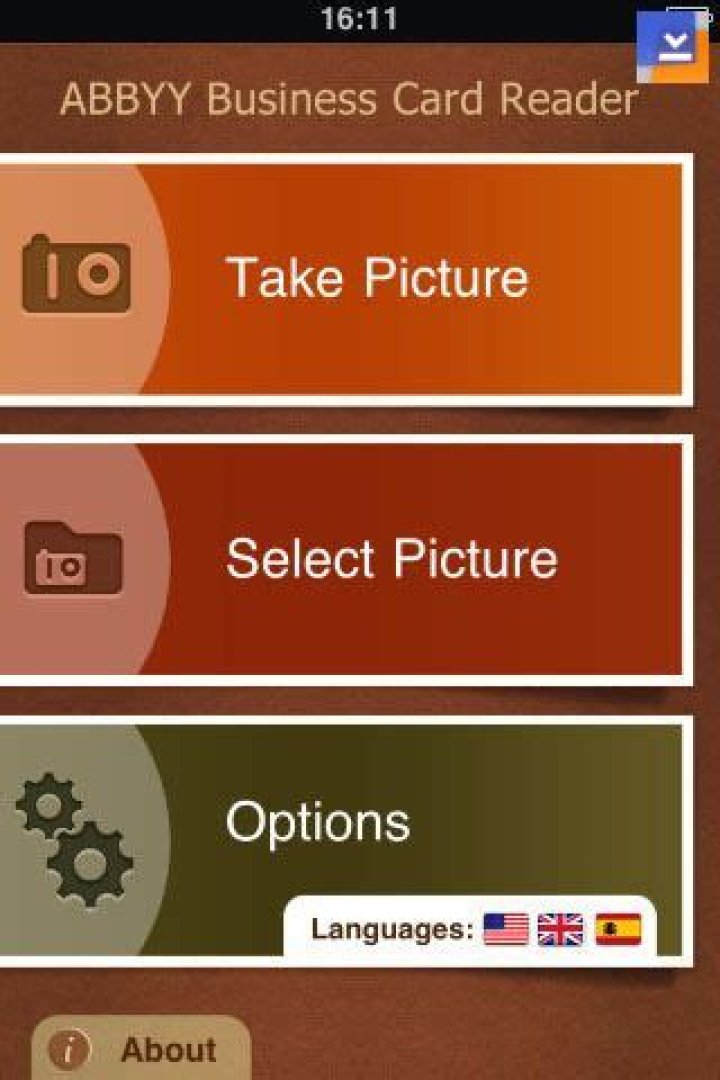Tap the download icon in top corner

click(x=672, y=46)
